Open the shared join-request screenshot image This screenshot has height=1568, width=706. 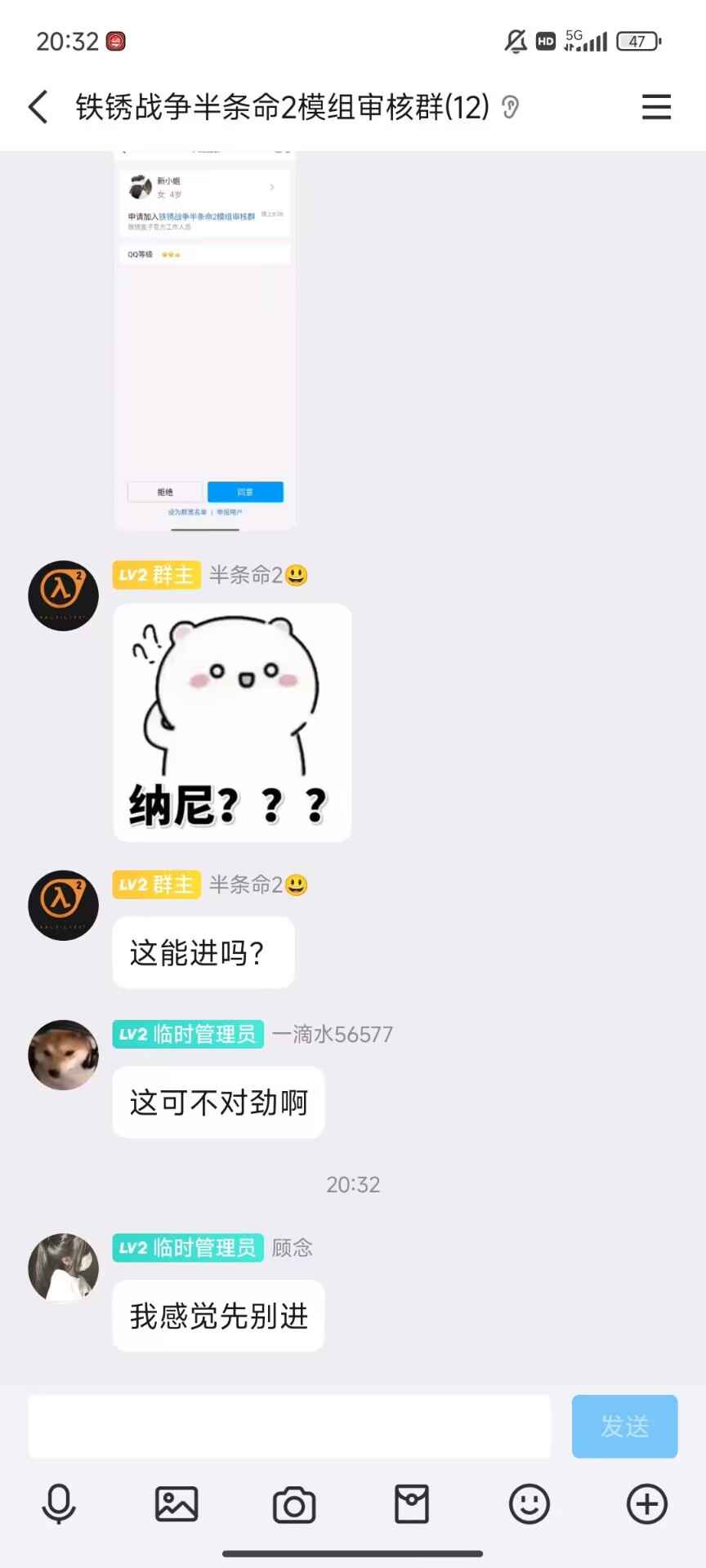pos(204,341)
